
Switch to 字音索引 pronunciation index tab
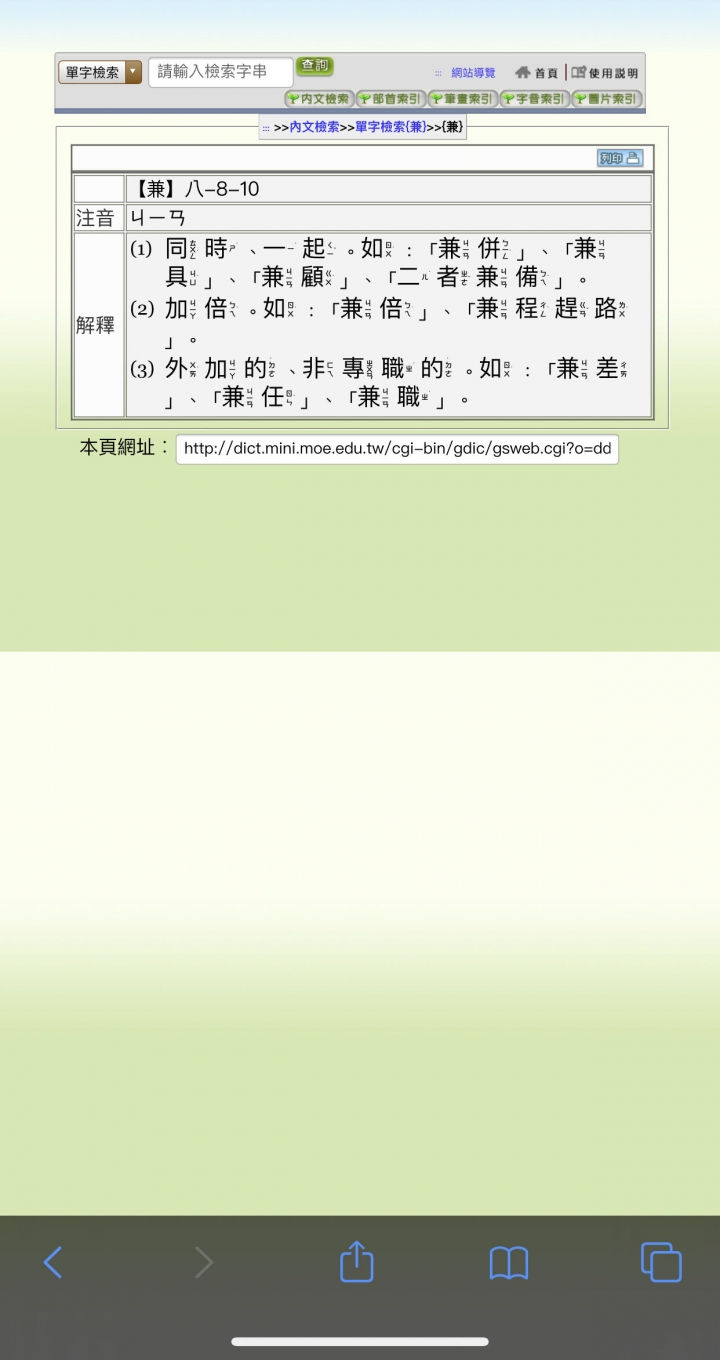click(534, 99)
